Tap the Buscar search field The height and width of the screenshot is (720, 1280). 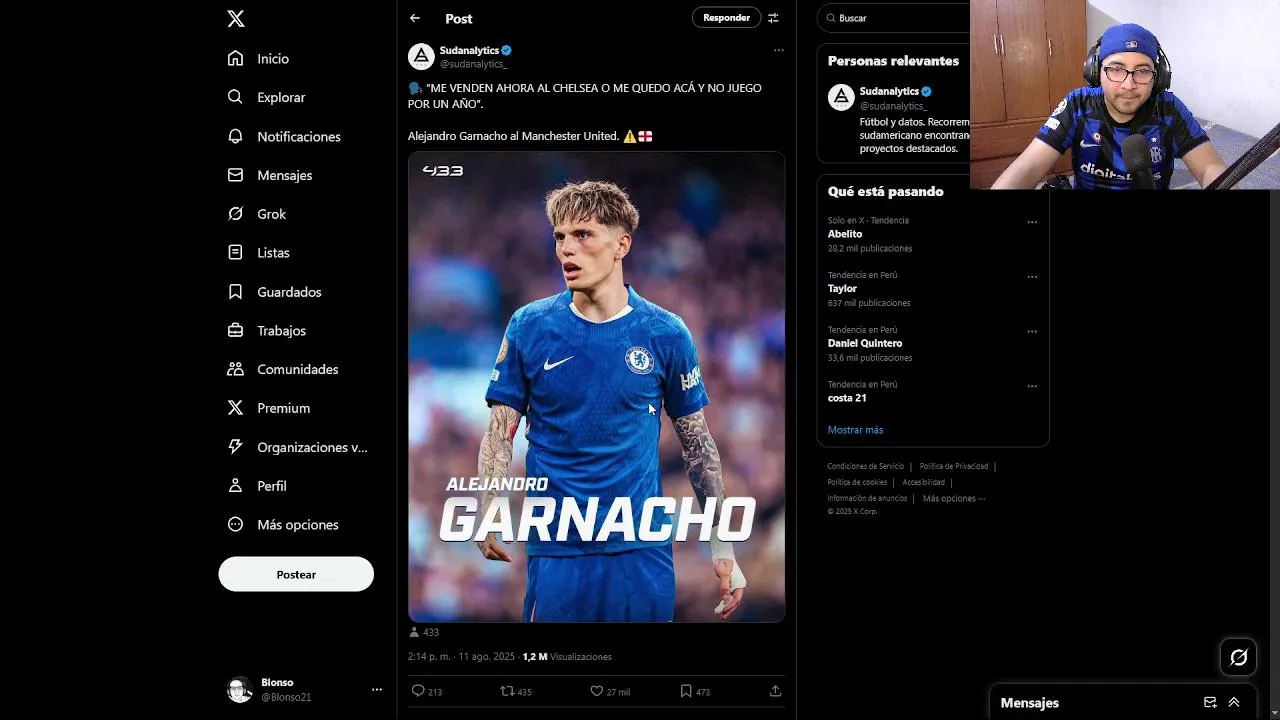[x=895, y=18]
